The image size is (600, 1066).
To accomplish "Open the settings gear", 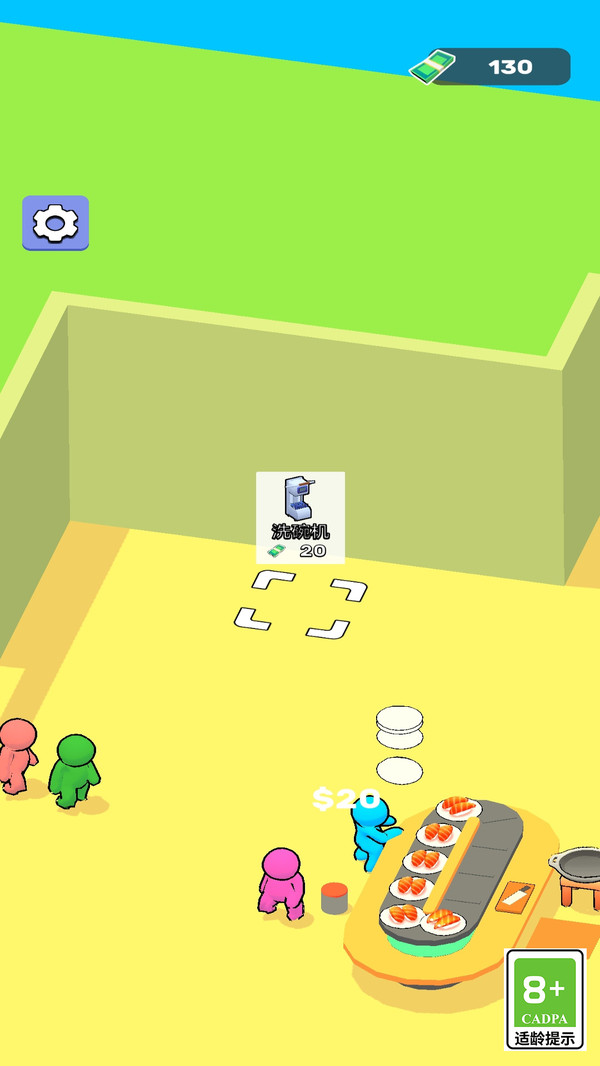I will [55, 222].
